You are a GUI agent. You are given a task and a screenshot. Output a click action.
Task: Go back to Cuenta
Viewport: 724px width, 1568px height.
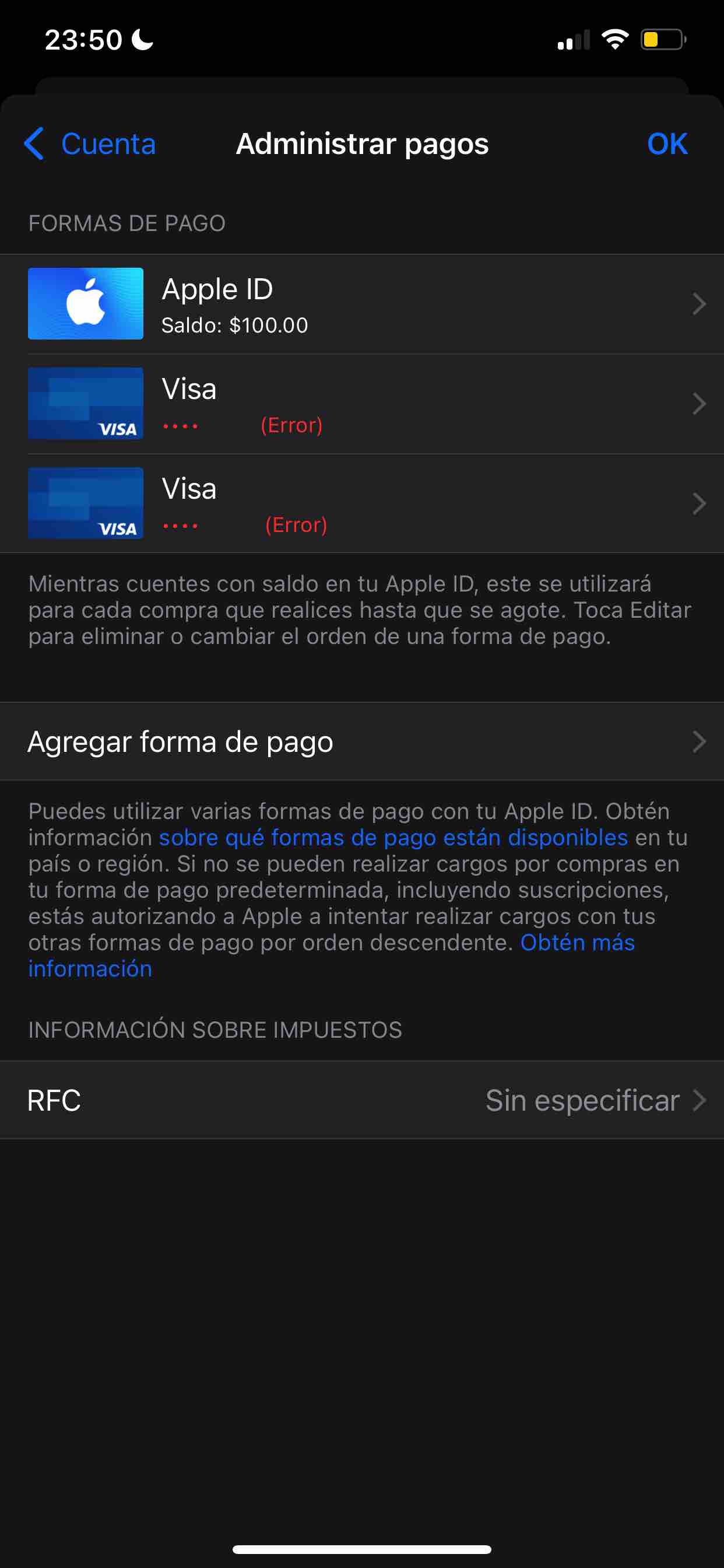click(x=89, y=144)
